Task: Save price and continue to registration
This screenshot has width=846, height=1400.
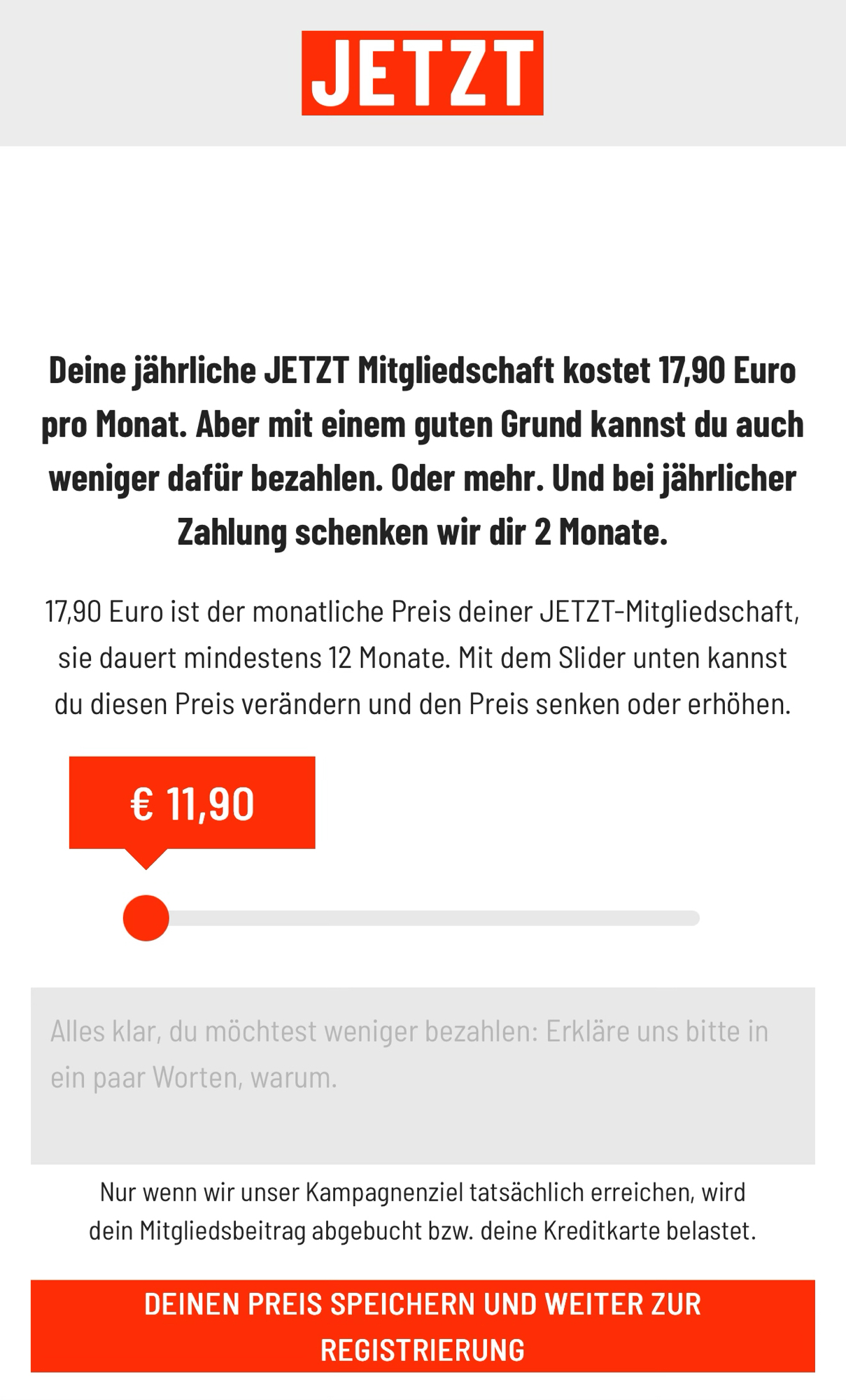Action: (x=423, y=1326)
